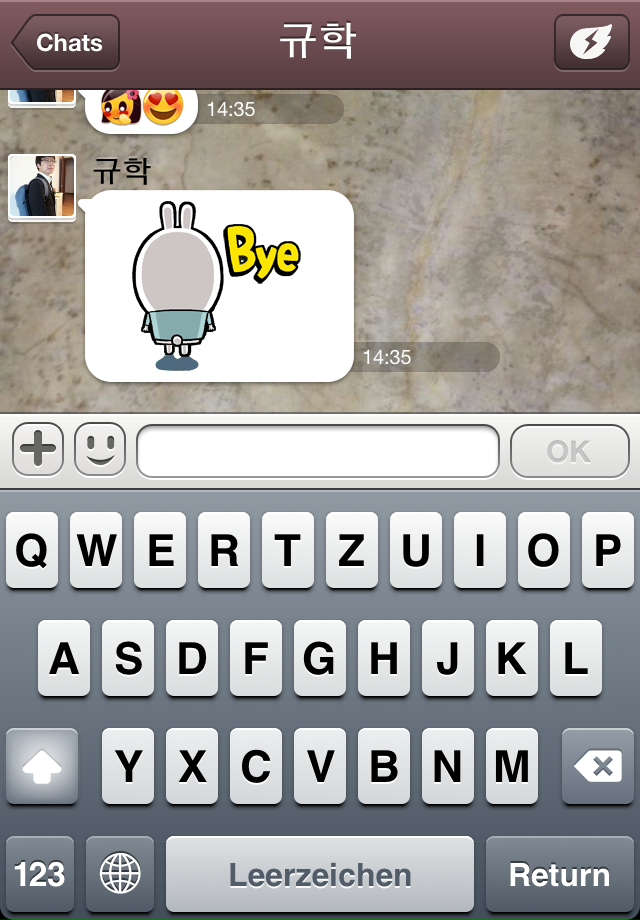Go back to Chats list
Viewport: 640px width, 920px height.
pyautogui.click(x=66, y=43)
